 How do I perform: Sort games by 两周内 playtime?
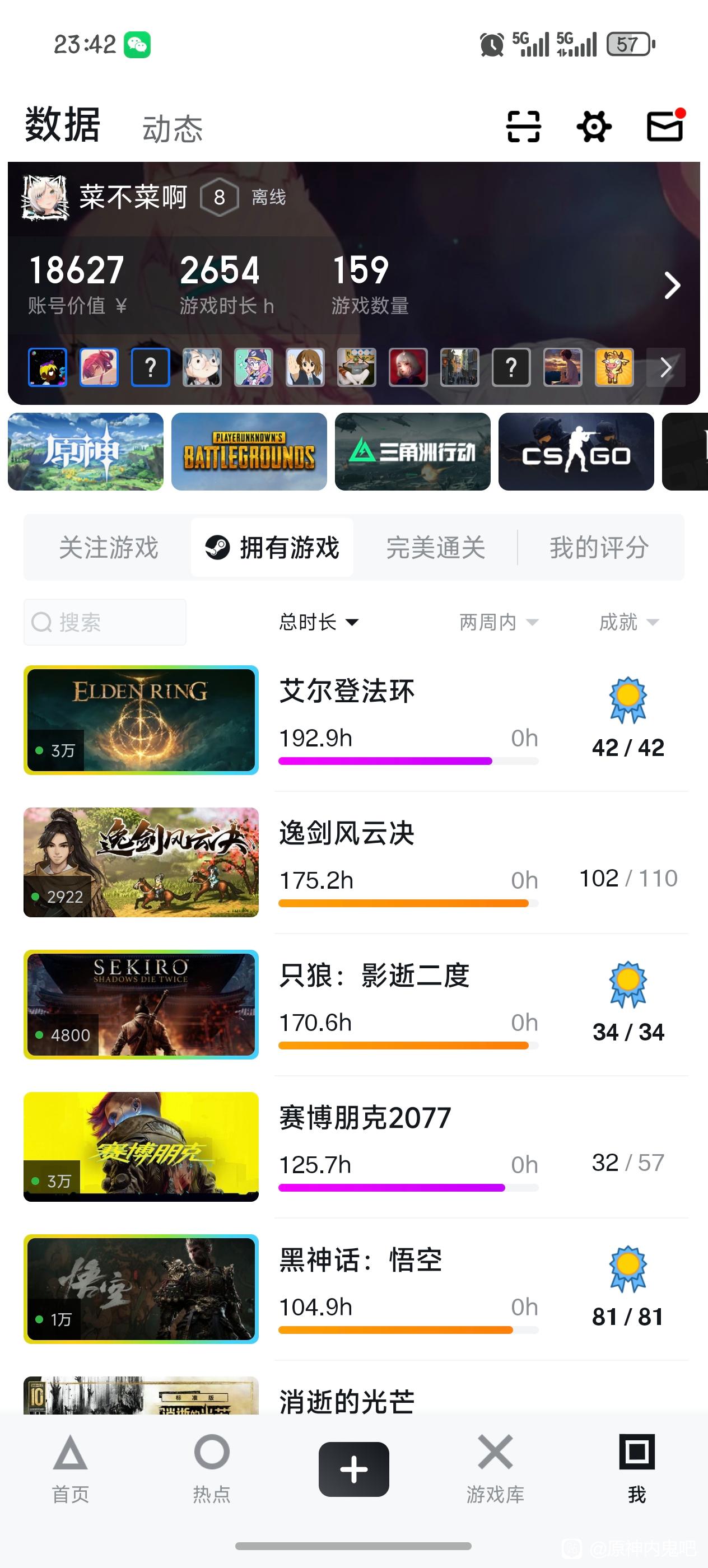(499, 622)
